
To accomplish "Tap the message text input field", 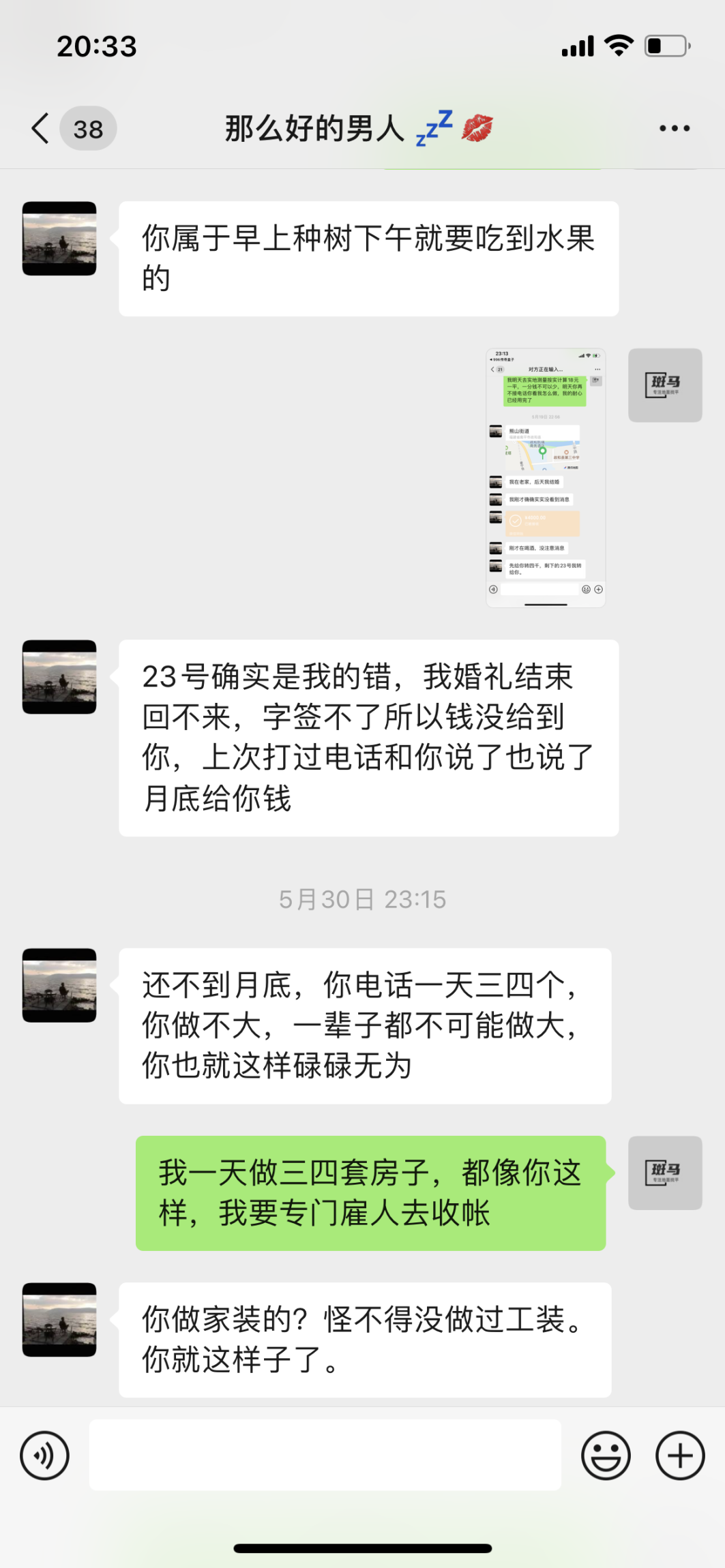I will pos(325,1456).
